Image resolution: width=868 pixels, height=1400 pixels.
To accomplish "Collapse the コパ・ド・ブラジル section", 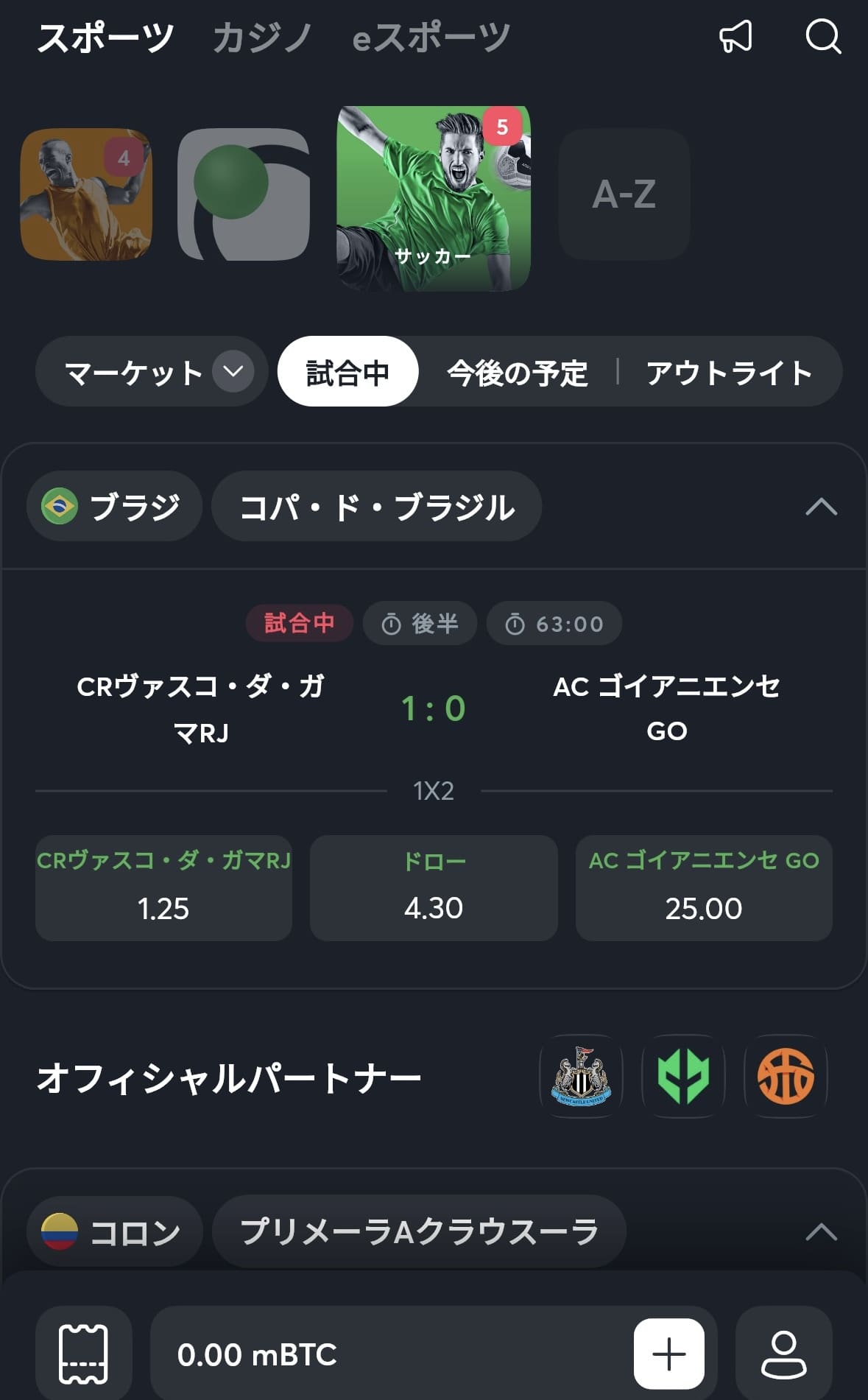I will click(821, 507).
